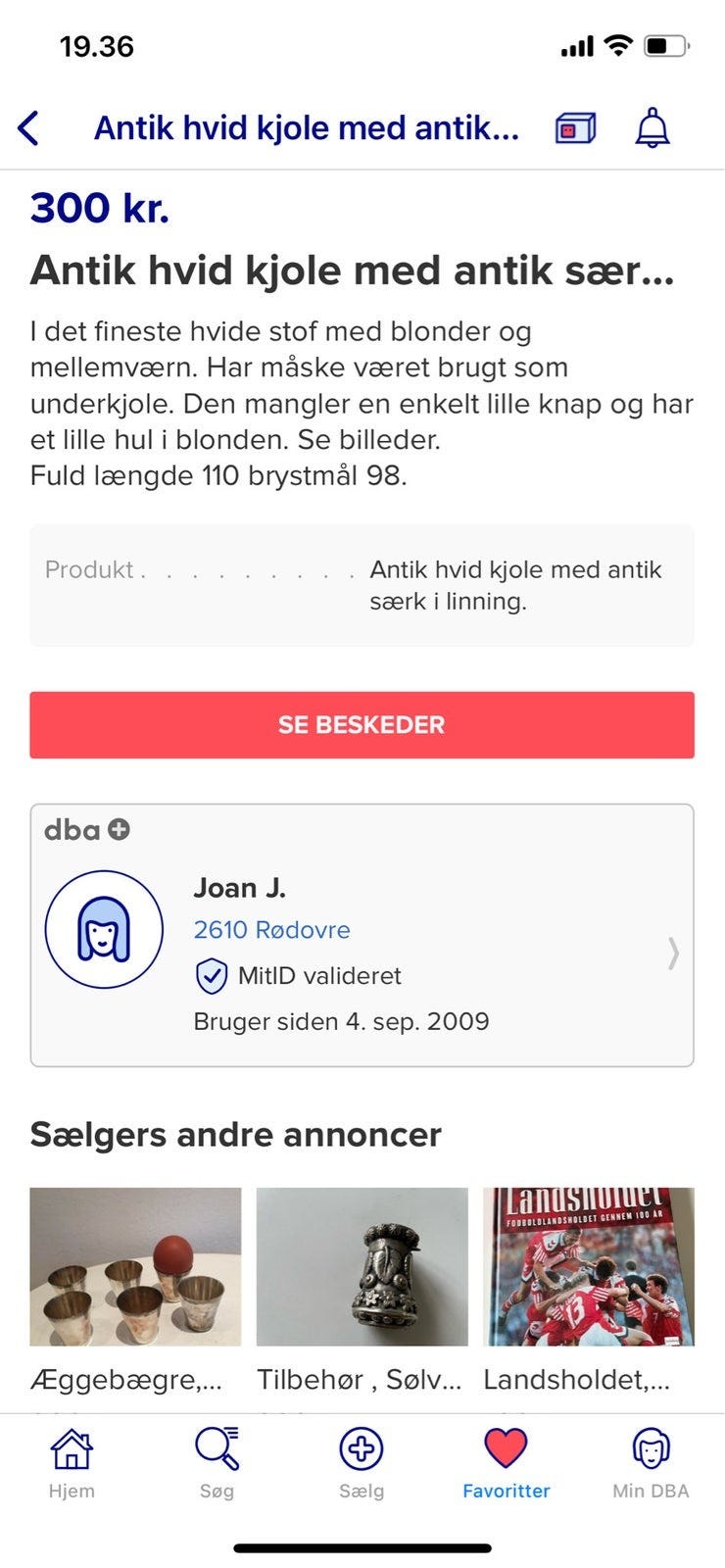This screenshot has width=725, height=1568.
Task: Open notifications via the bell icon
Action: click(x=651, y=127)
